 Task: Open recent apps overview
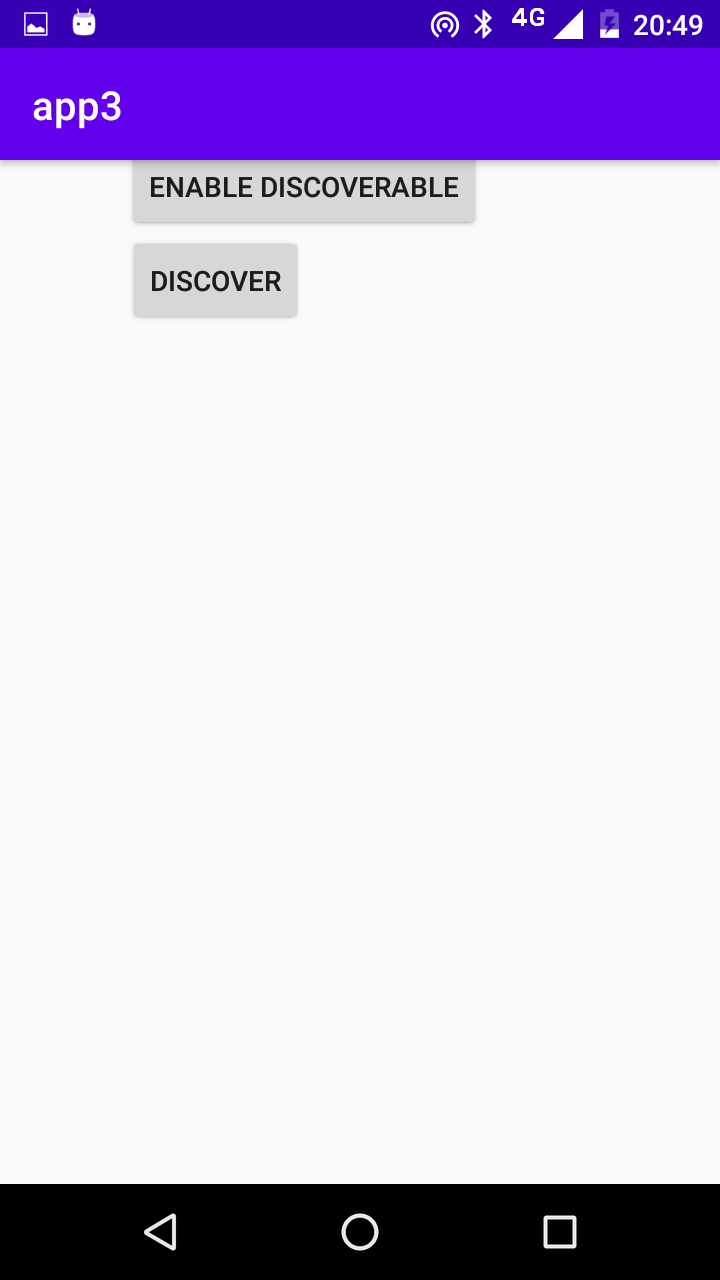pos(560,1232)
